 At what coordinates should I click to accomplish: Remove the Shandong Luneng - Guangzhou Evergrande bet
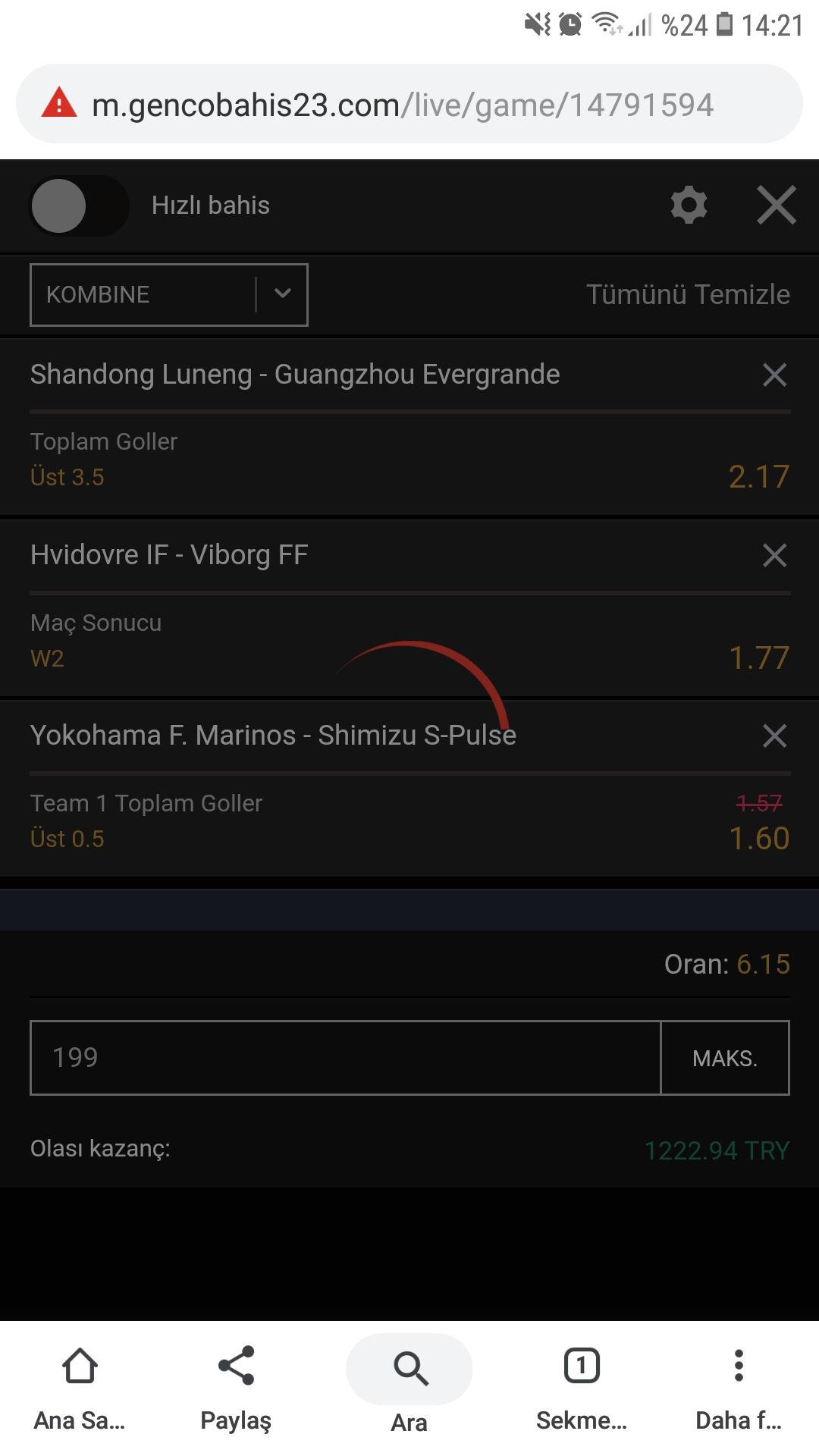774,375
